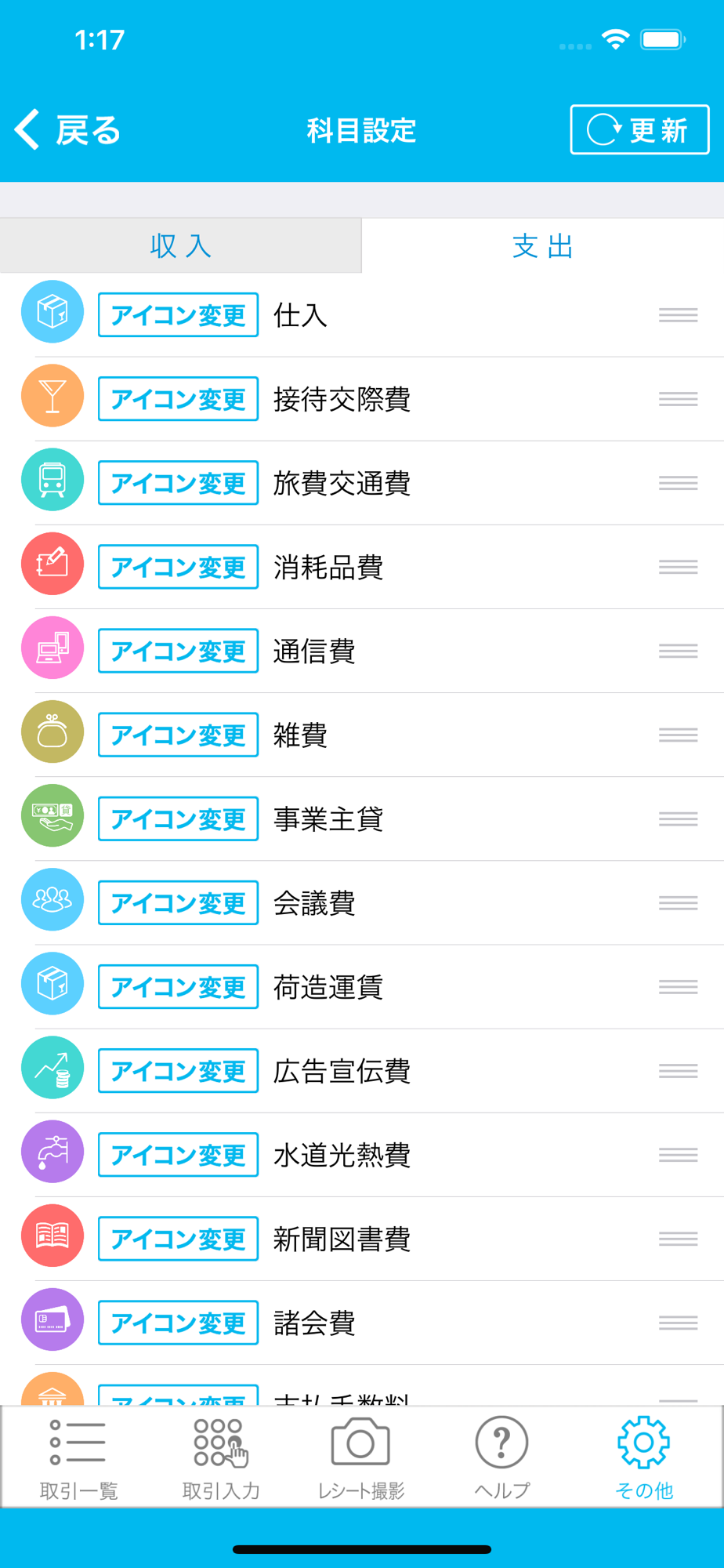Open レシート撮影 camera tab
The image size is (724, 1568).
click(x=361, y=1458)
